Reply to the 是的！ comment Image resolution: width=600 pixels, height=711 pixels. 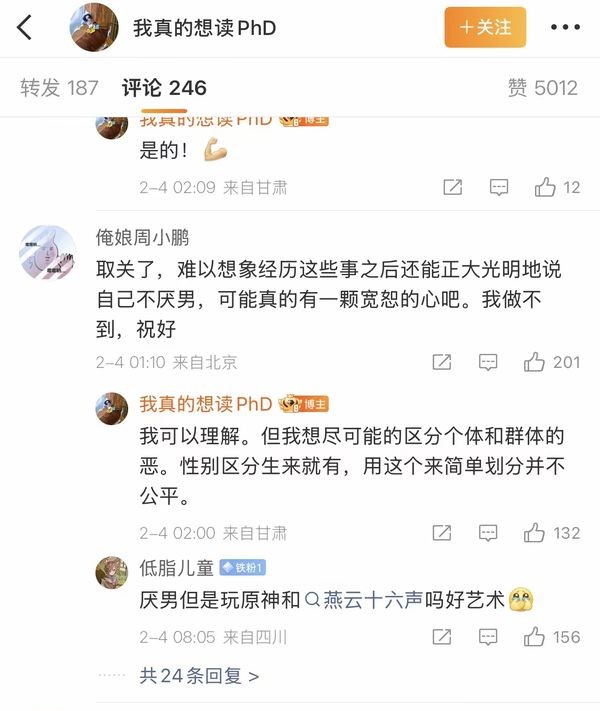499,187
